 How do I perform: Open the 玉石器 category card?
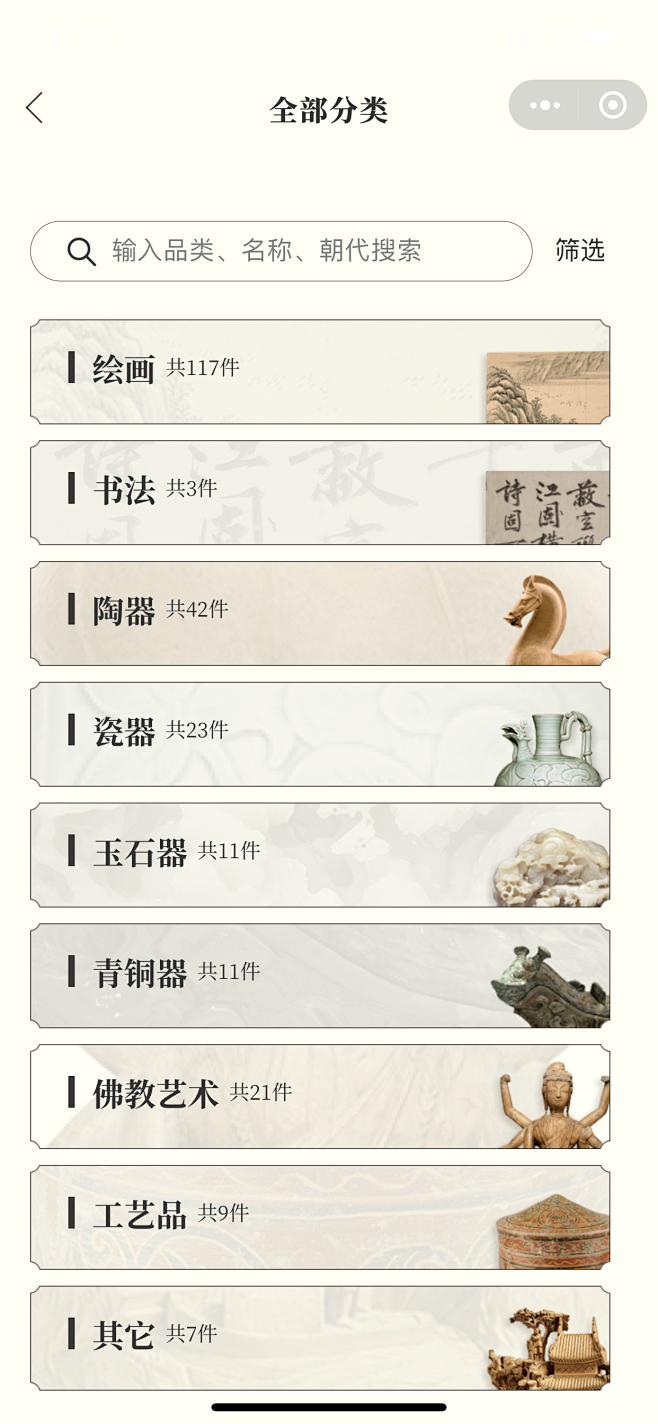[x=320, y=855]
